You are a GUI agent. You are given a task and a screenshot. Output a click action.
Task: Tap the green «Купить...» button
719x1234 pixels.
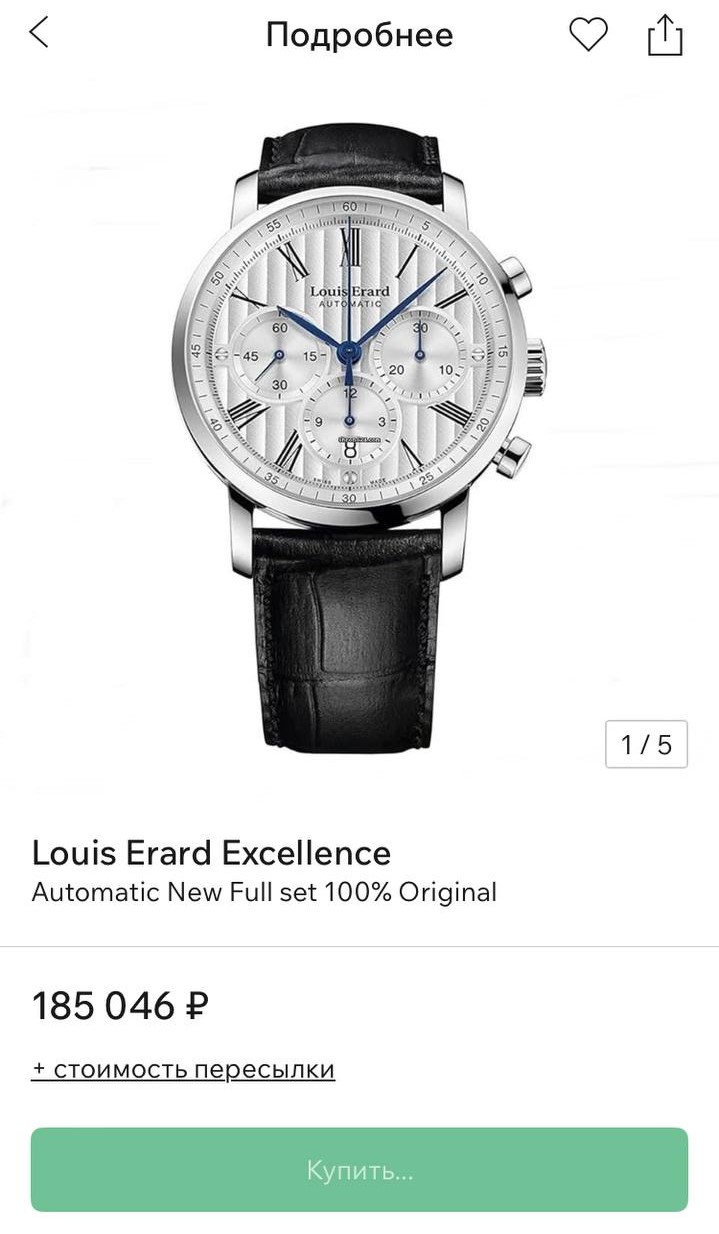pos(359,1170)
